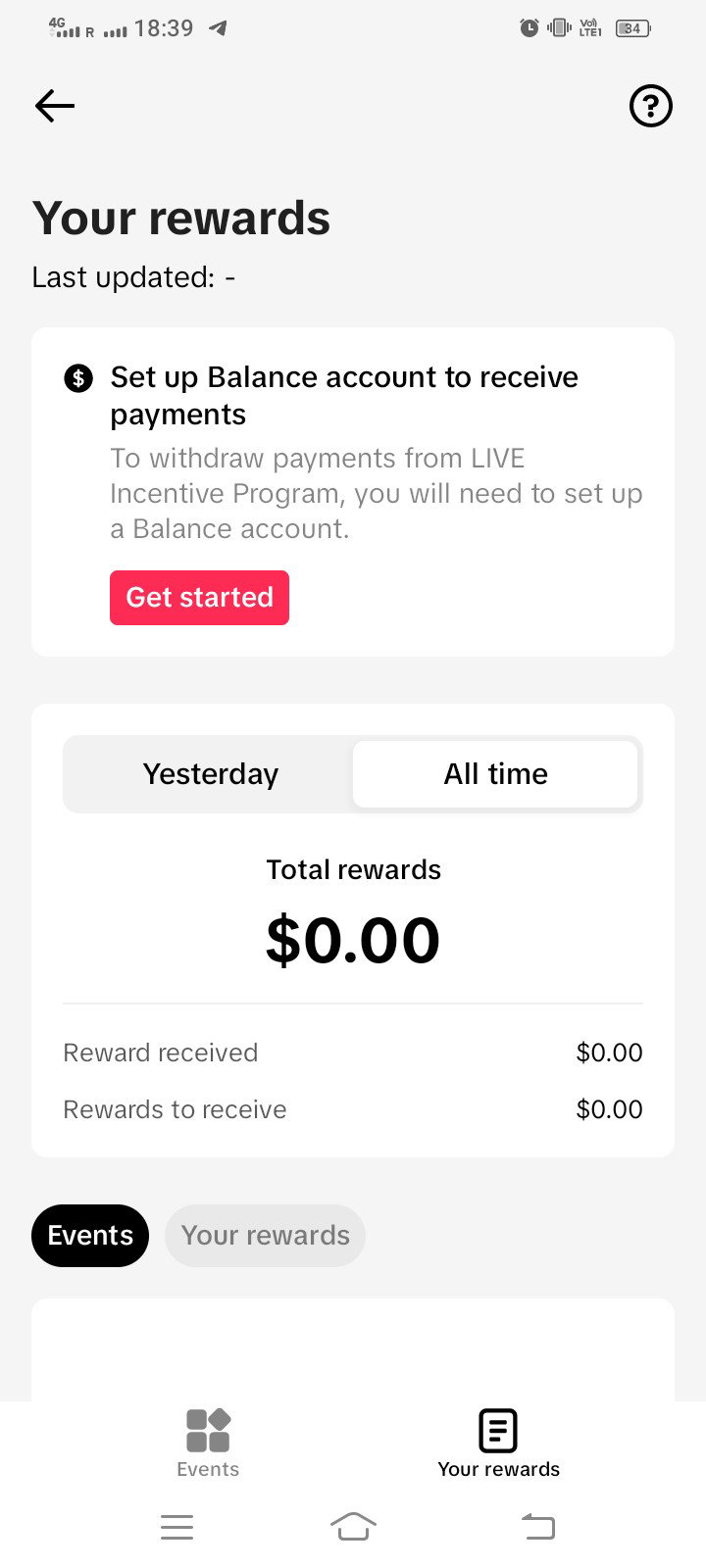Open the help question mark icon
Screen dimensions: 706x1568
(650, 106)
